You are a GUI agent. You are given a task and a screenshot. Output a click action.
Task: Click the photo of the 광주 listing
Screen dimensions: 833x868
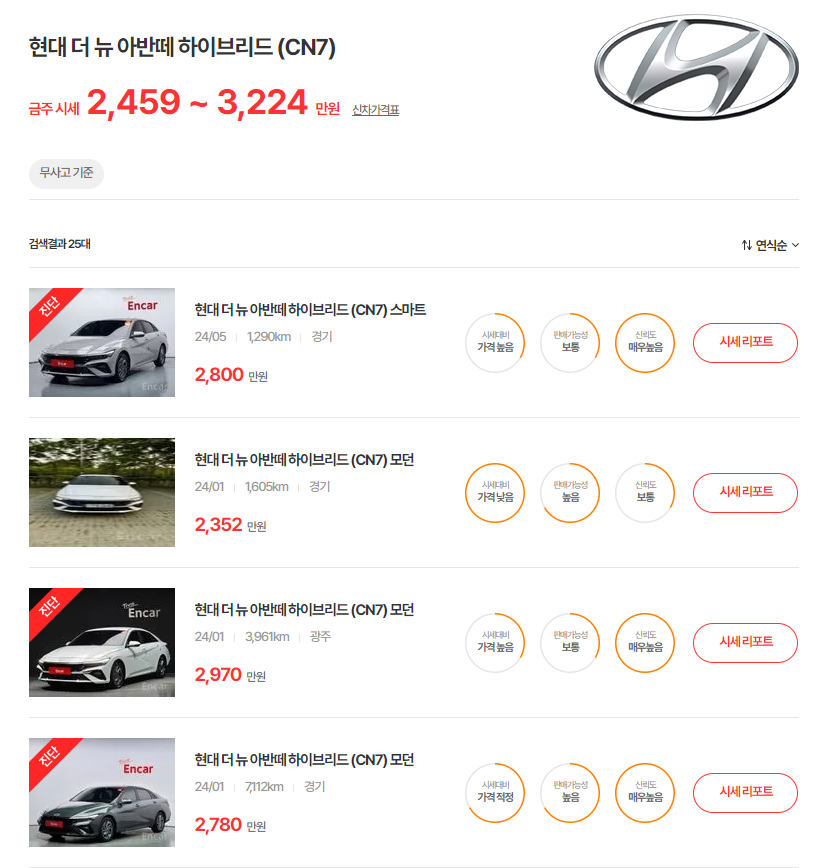(x=101, y=643)
